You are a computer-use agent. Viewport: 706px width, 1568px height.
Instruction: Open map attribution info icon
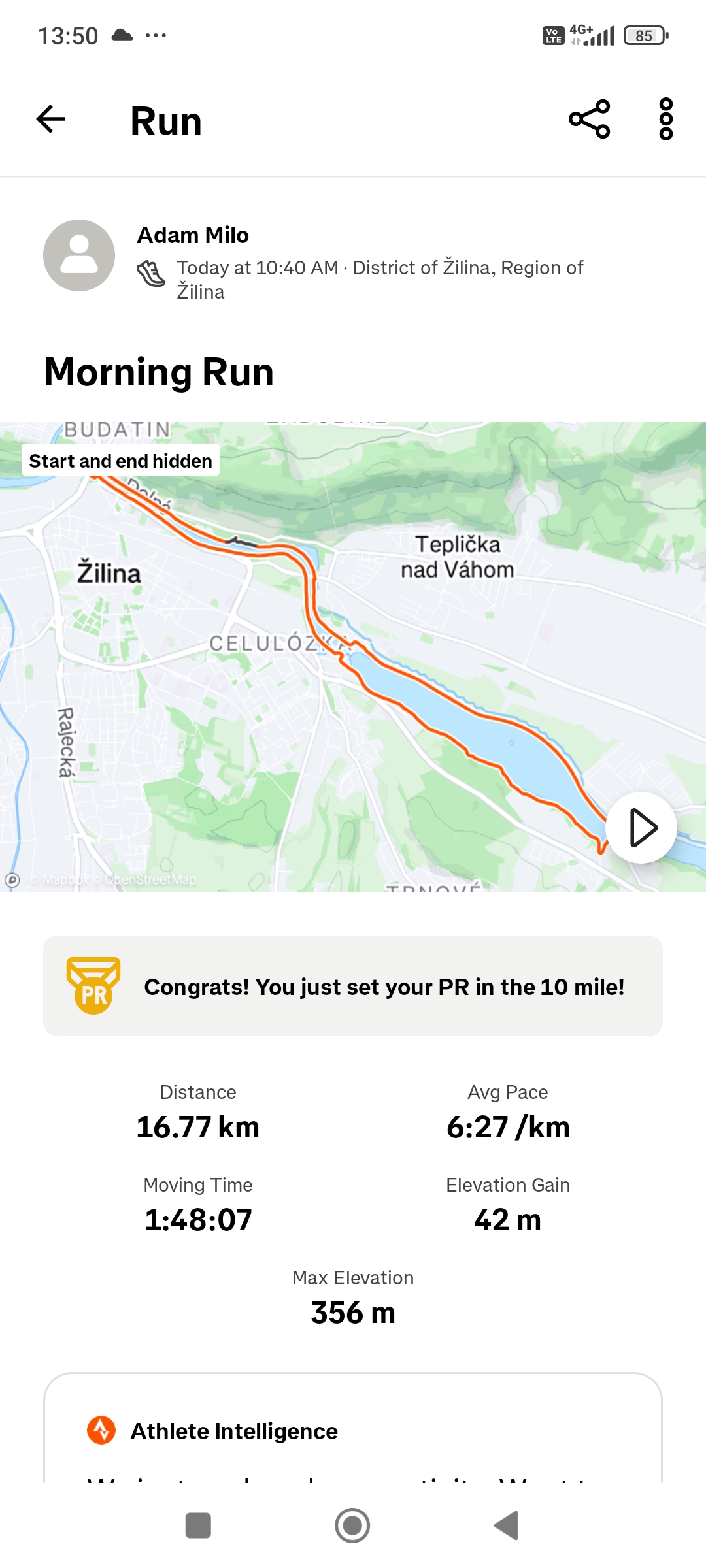click(x=12, y=880)
